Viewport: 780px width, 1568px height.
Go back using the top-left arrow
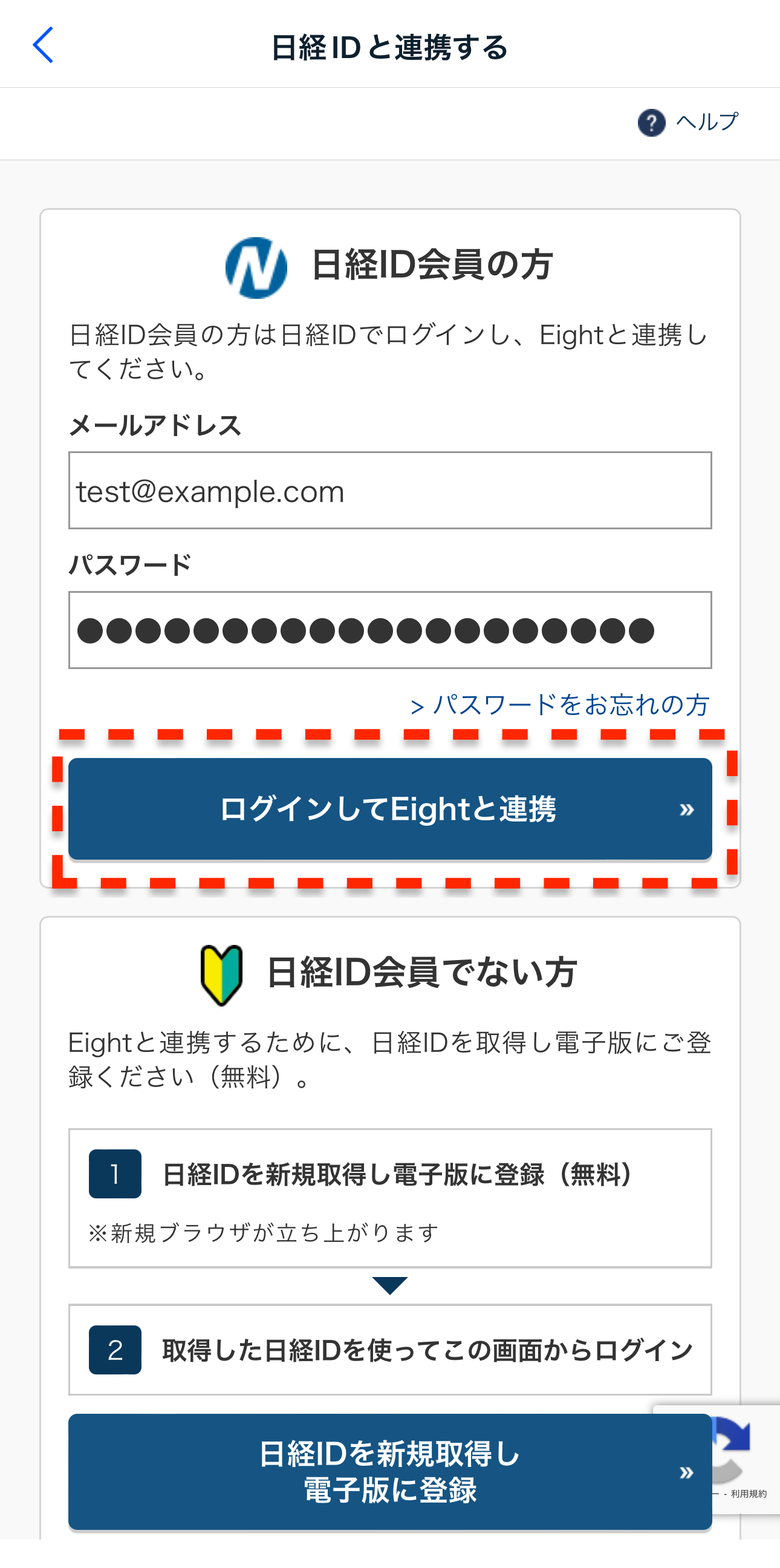[x=42, y=45]
